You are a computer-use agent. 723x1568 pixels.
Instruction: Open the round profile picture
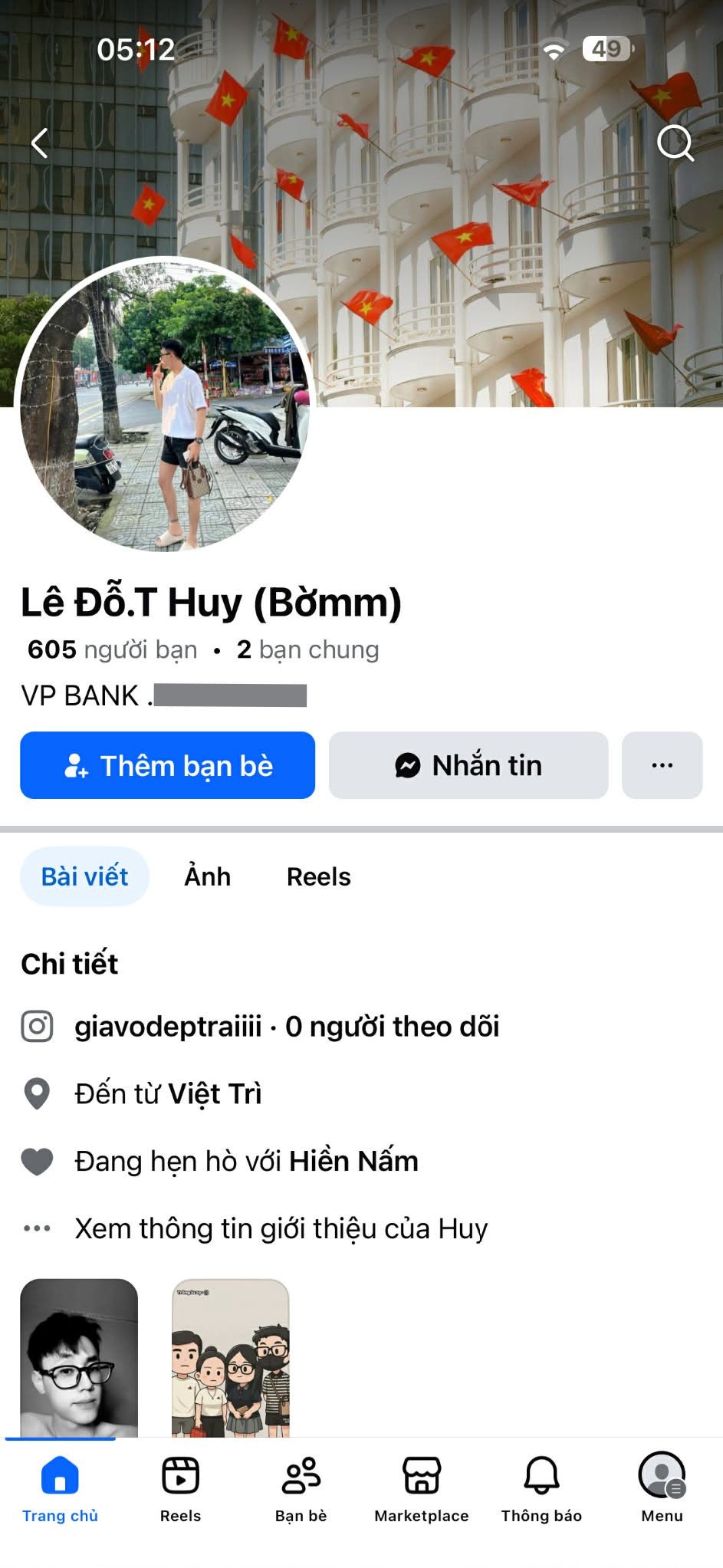[164, 404]
